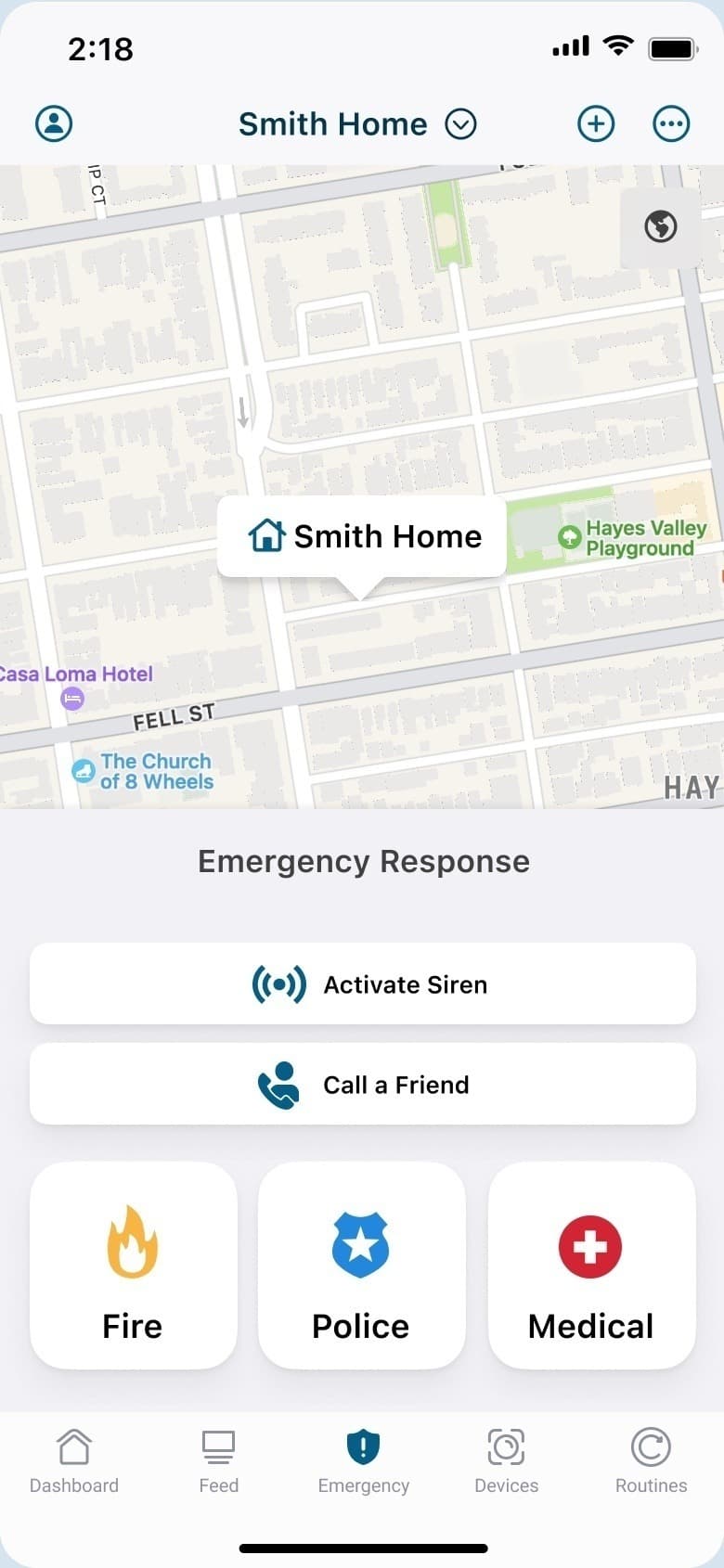Request Medical emergency response

[591, 1266]
